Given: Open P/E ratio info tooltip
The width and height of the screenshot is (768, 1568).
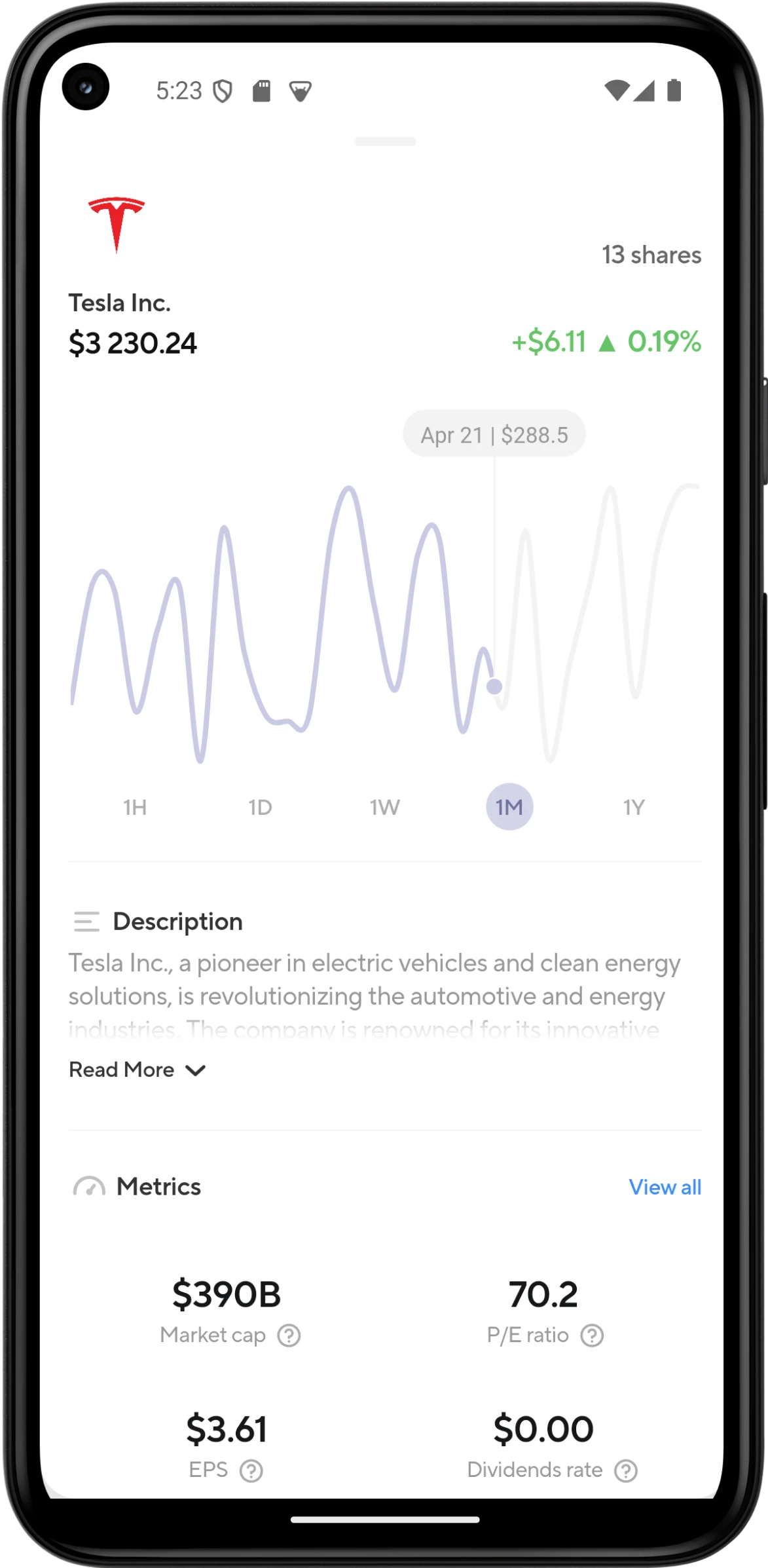Looking at the screenshot, I should (592, 1335).
